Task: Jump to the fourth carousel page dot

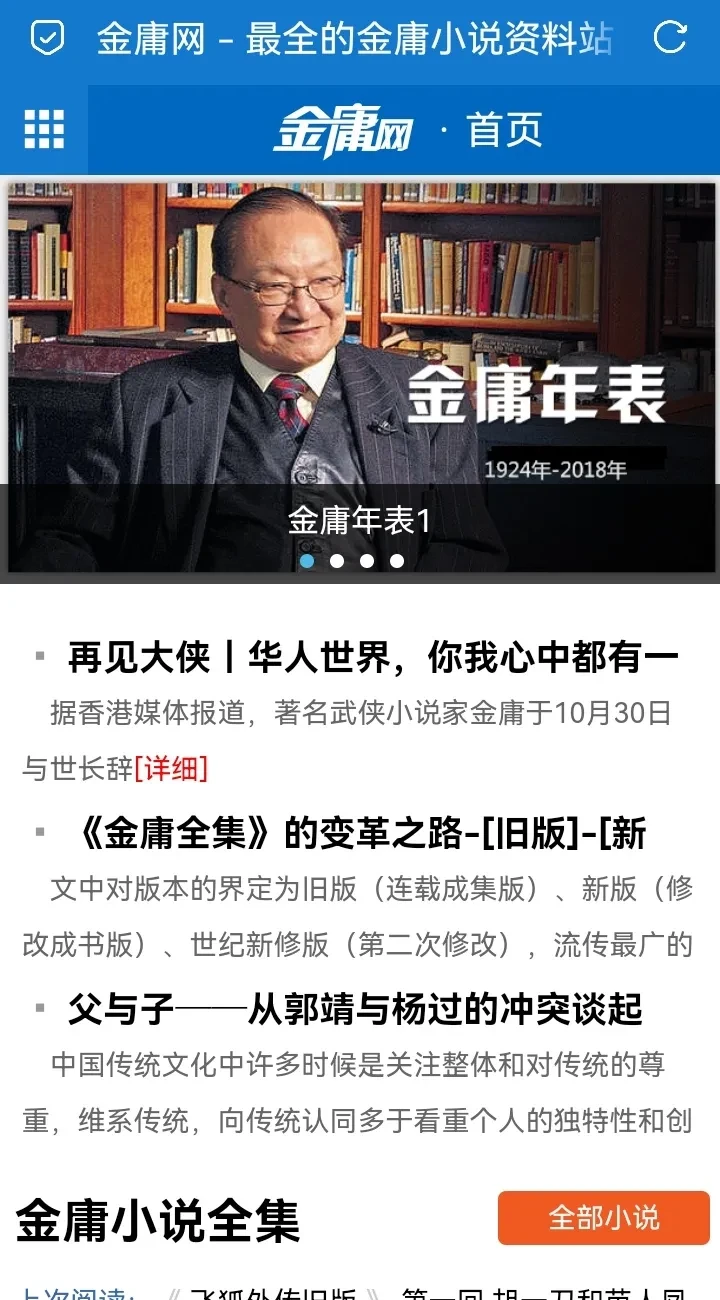Action: tap(397, 561)
